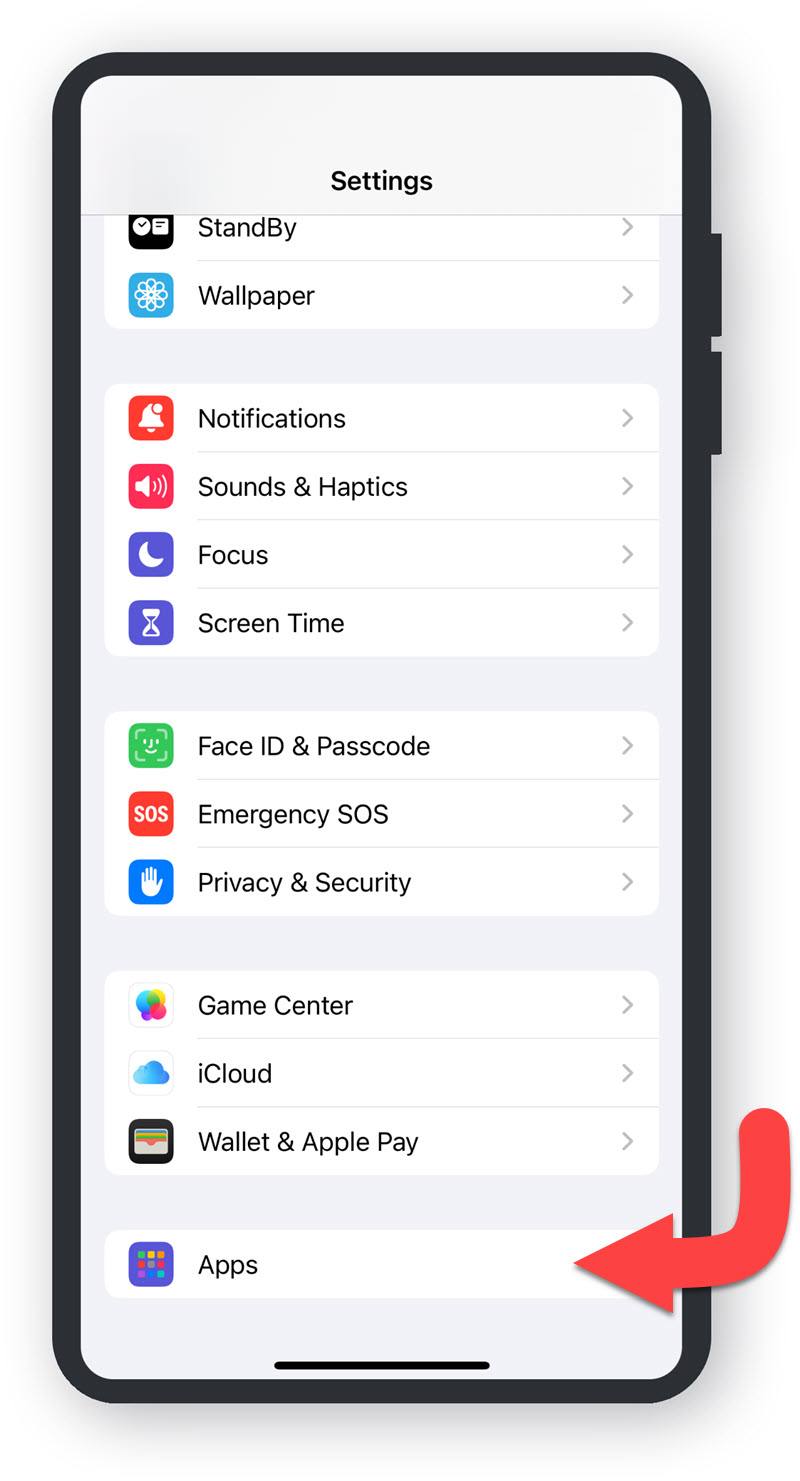Viewport: 800px width, 1481px height.
Task: Select Emergency SOS
Action: pos(380,814)
